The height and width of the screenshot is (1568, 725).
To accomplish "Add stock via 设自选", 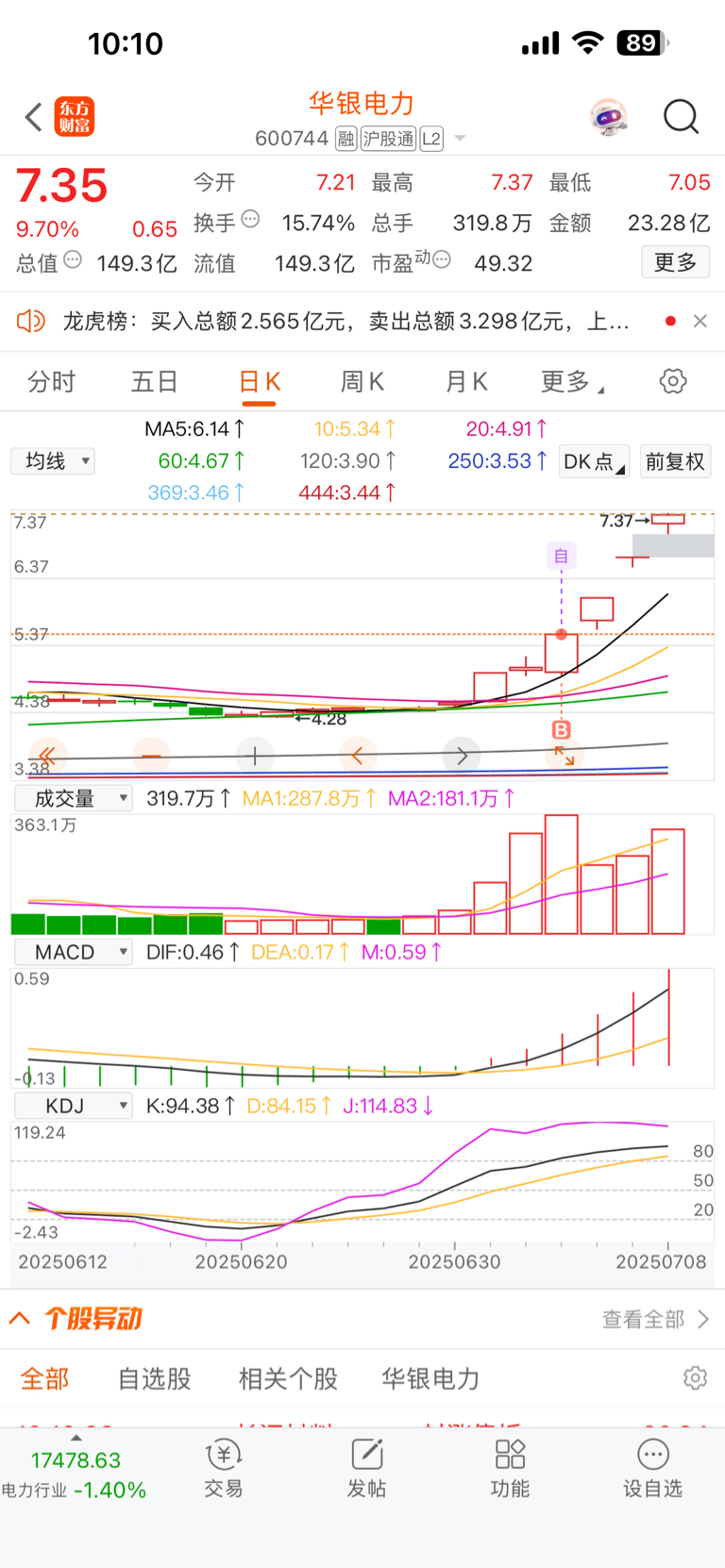I will point(652,1468).
